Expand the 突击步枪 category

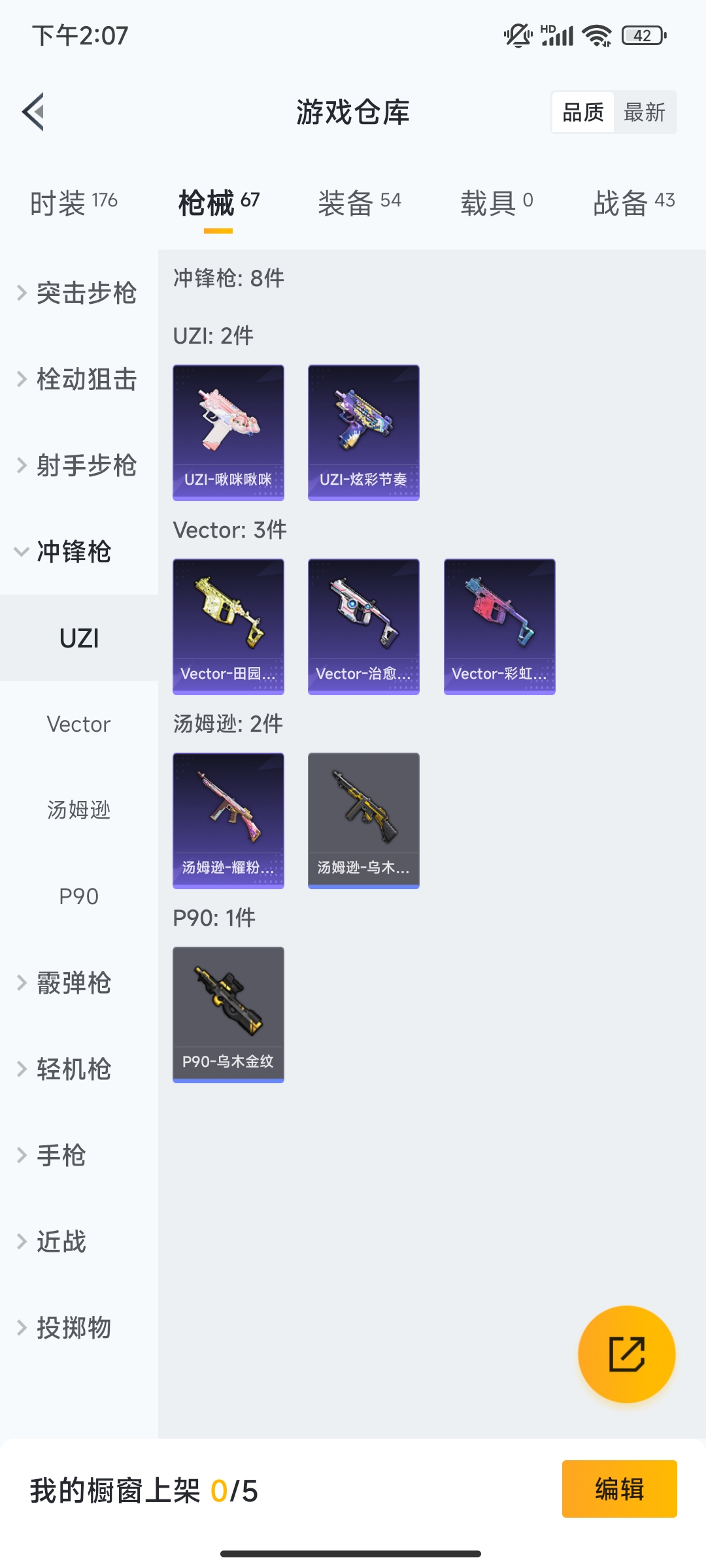pos(78,293)
